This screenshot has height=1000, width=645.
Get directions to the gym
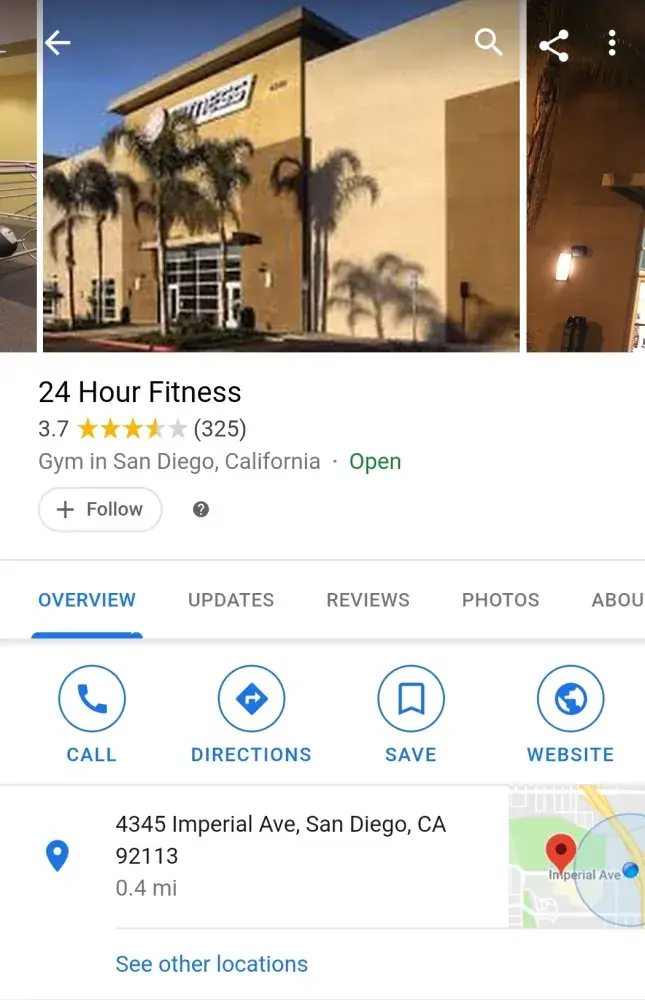(251, 714)
